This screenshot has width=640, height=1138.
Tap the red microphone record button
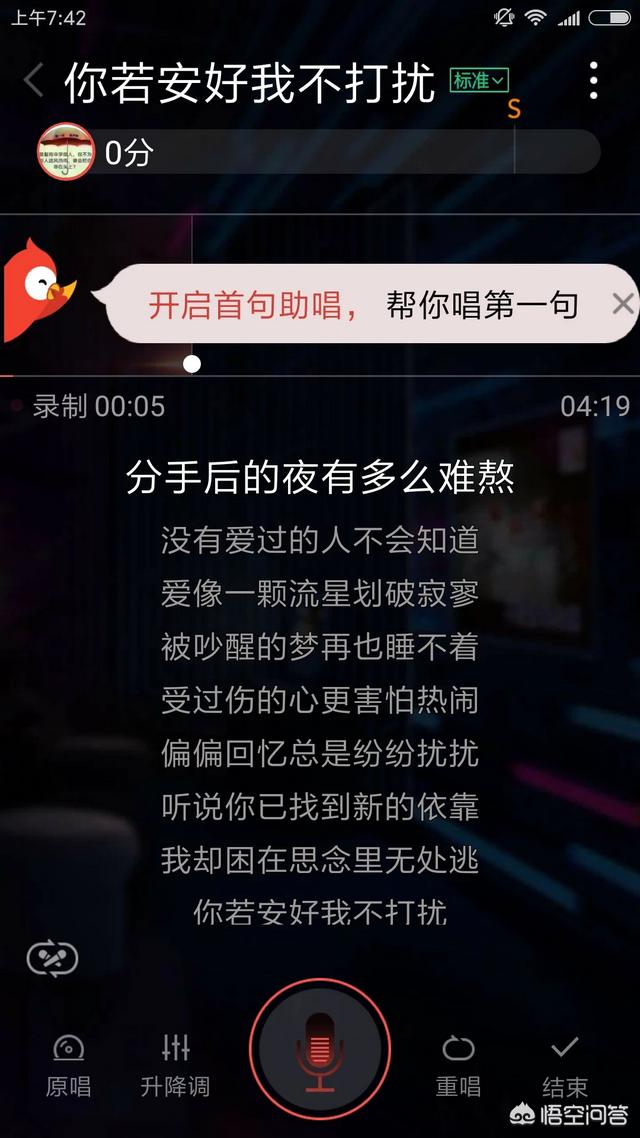pos(320,1050)
